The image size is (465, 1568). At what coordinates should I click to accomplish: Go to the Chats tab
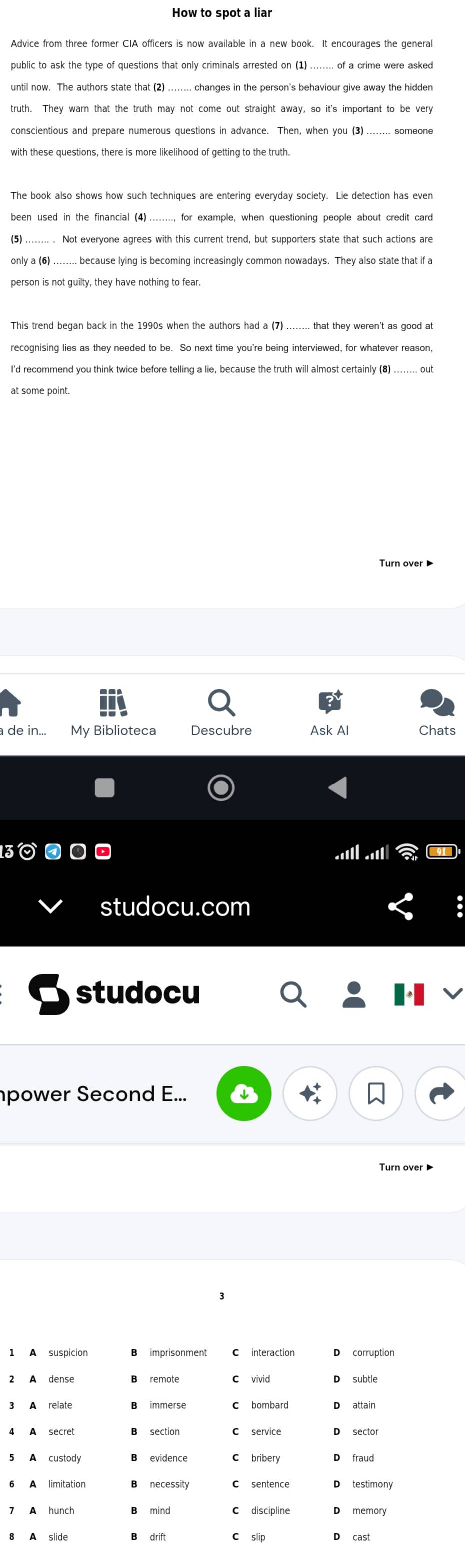437,712
